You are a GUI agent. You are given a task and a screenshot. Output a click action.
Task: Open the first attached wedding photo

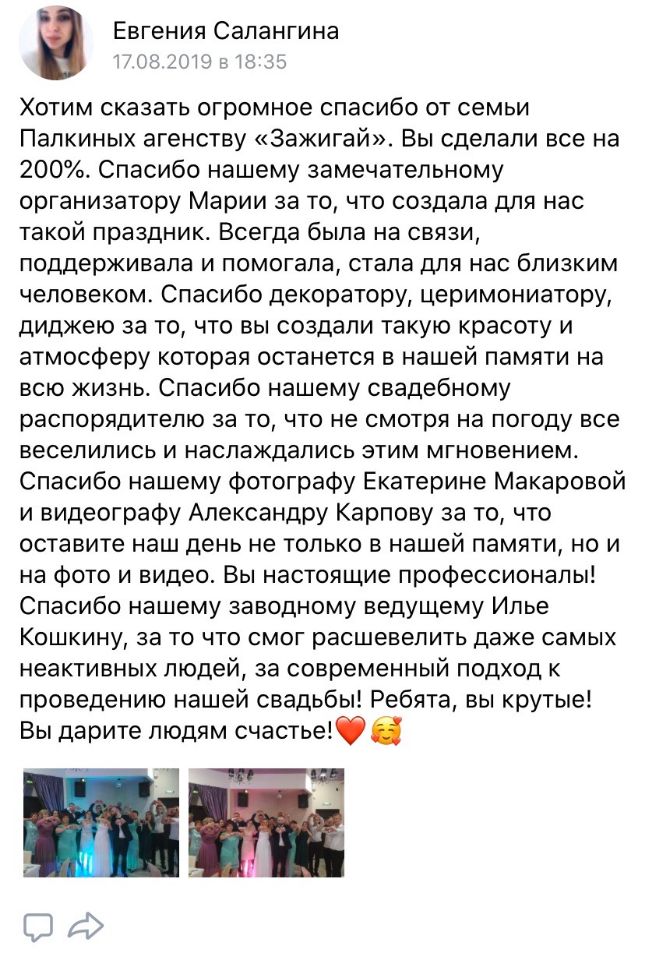[x=100, y=822]
